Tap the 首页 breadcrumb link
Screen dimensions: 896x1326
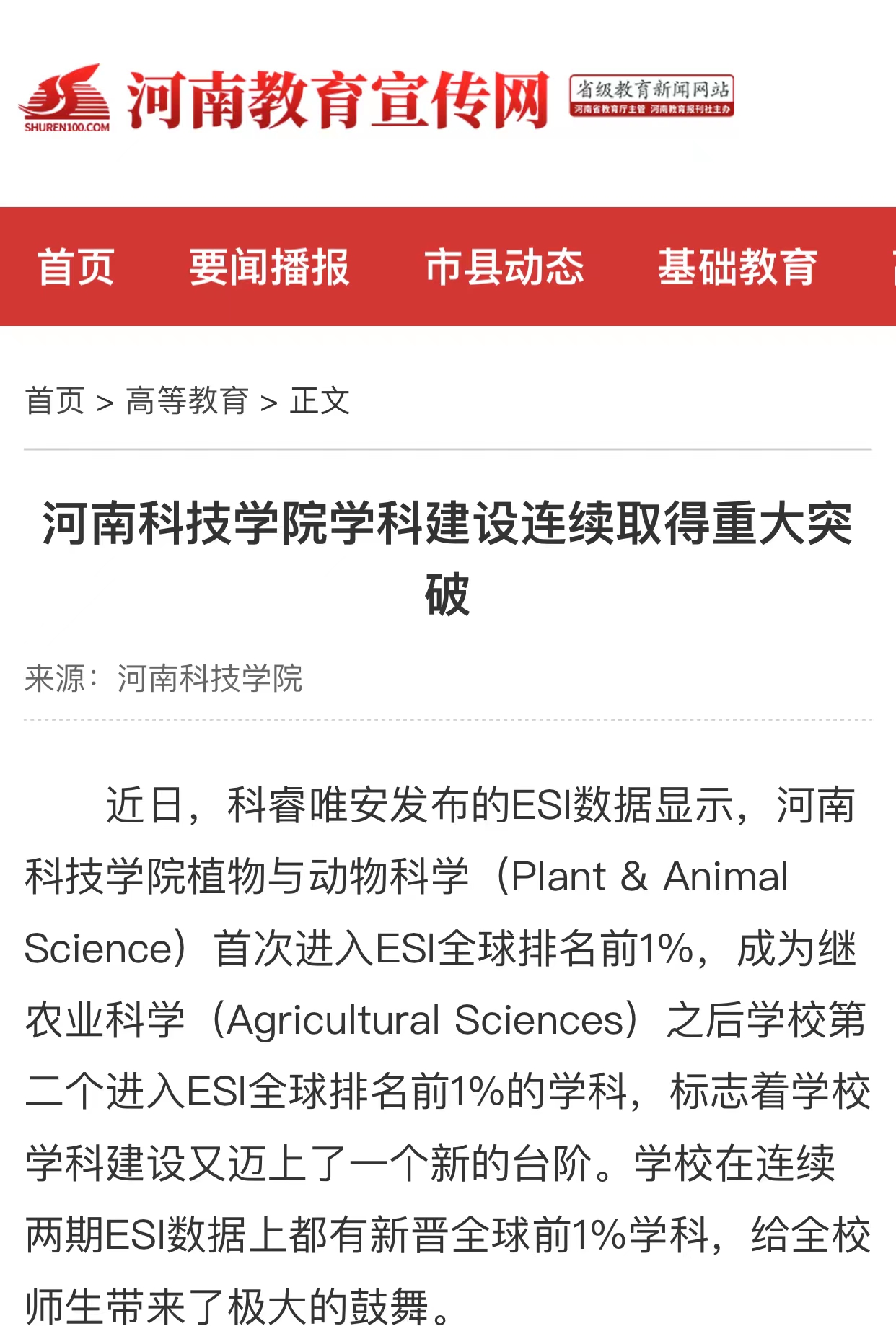(x=55, y=401)
